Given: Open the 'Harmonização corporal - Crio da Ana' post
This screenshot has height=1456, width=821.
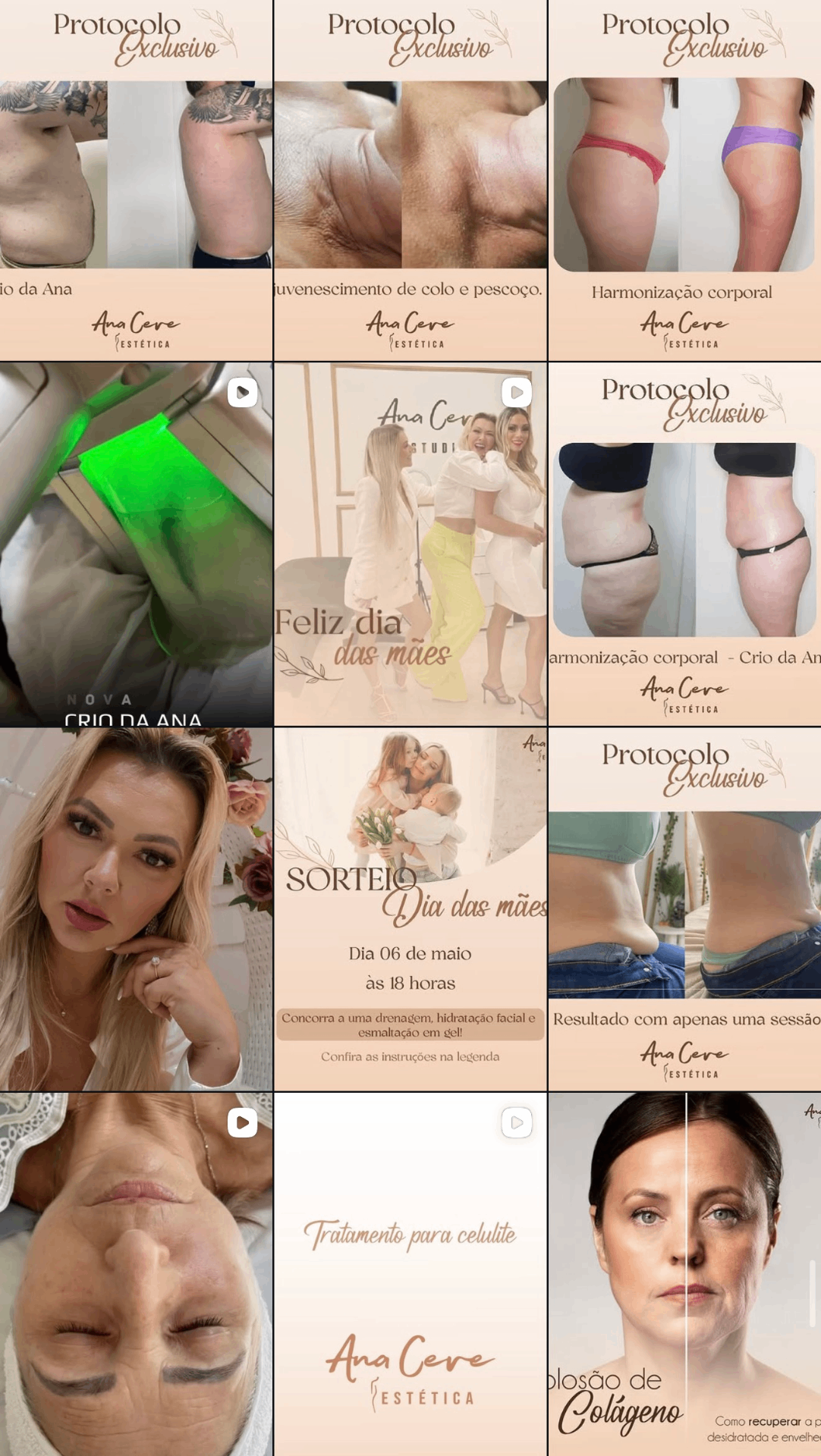Looking at the screenshot, I should coord(685,544).
